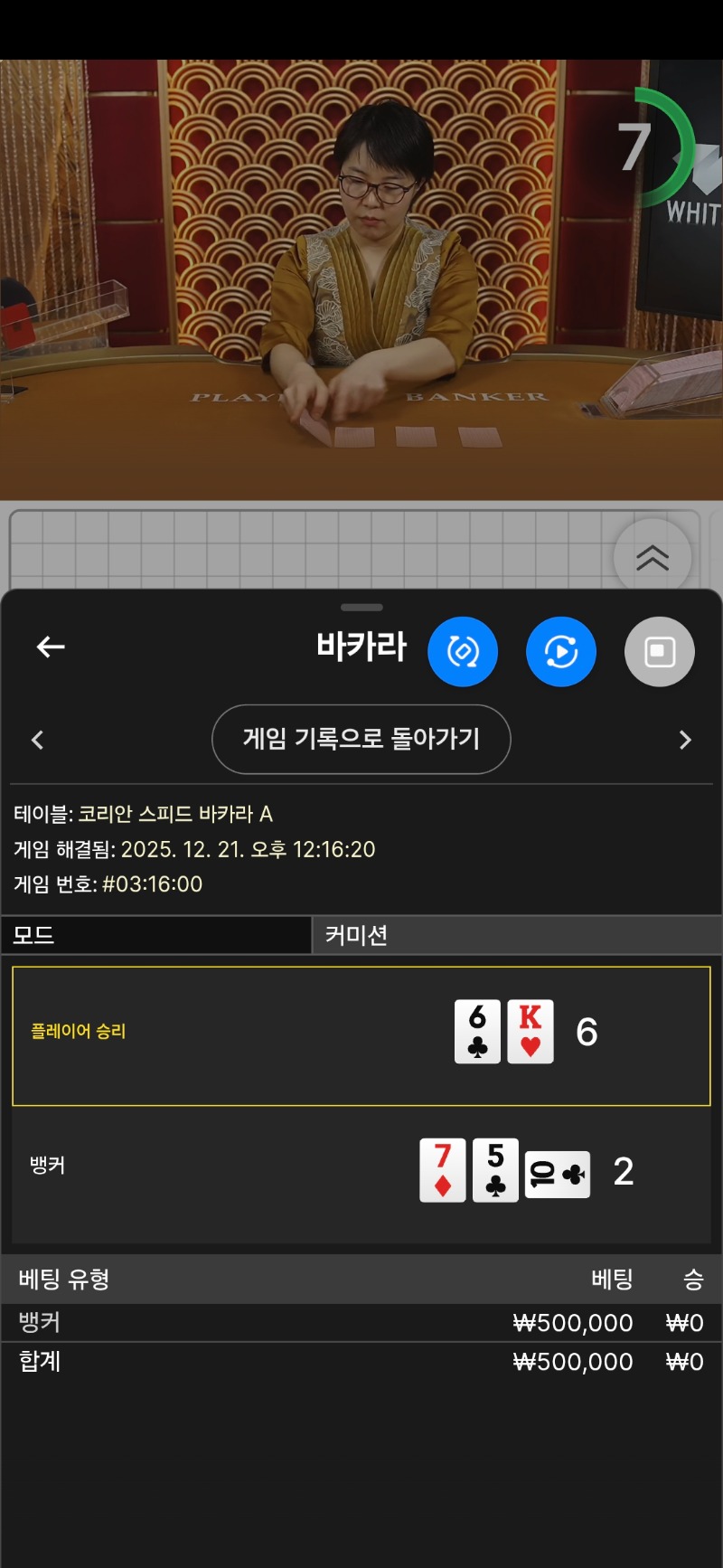Expand the panel with the double-chevron button
The width and height of the screenshot is (723, 1568).
point(653,558)
